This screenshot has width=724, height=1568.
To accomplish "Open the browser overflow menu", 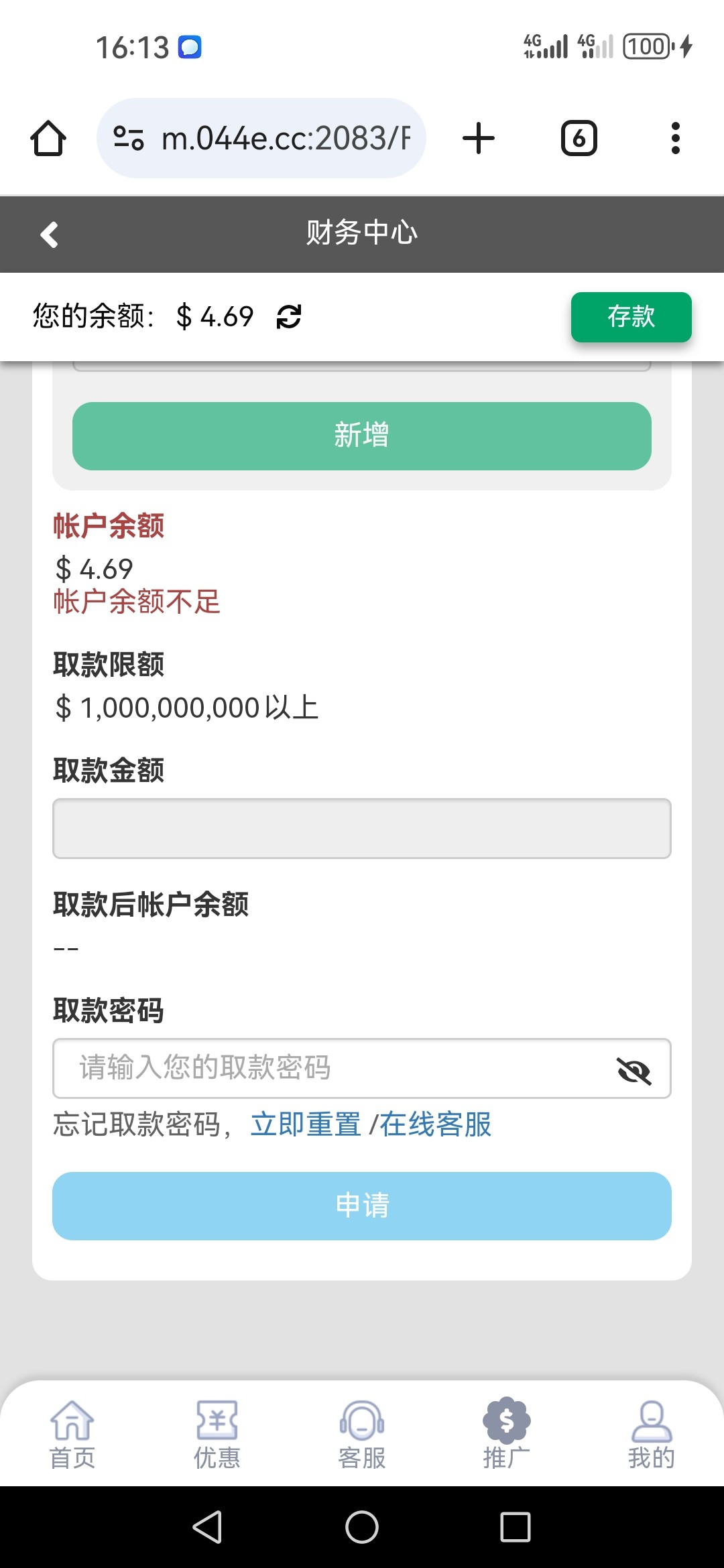I will pyautogui.click(x=676, y=139).
